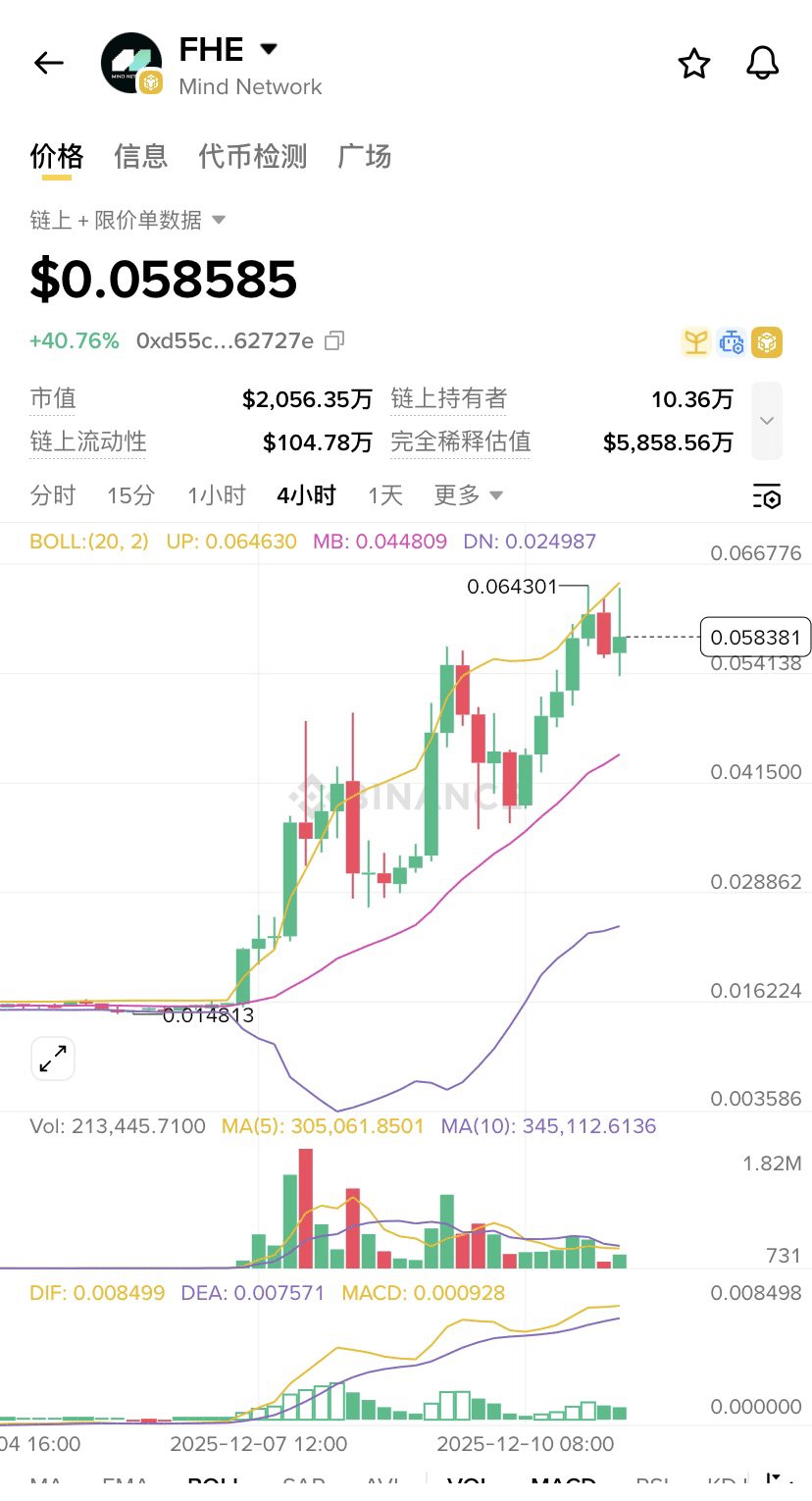
Task: Select the 15分 chart interval
Action: click(130, 495)
